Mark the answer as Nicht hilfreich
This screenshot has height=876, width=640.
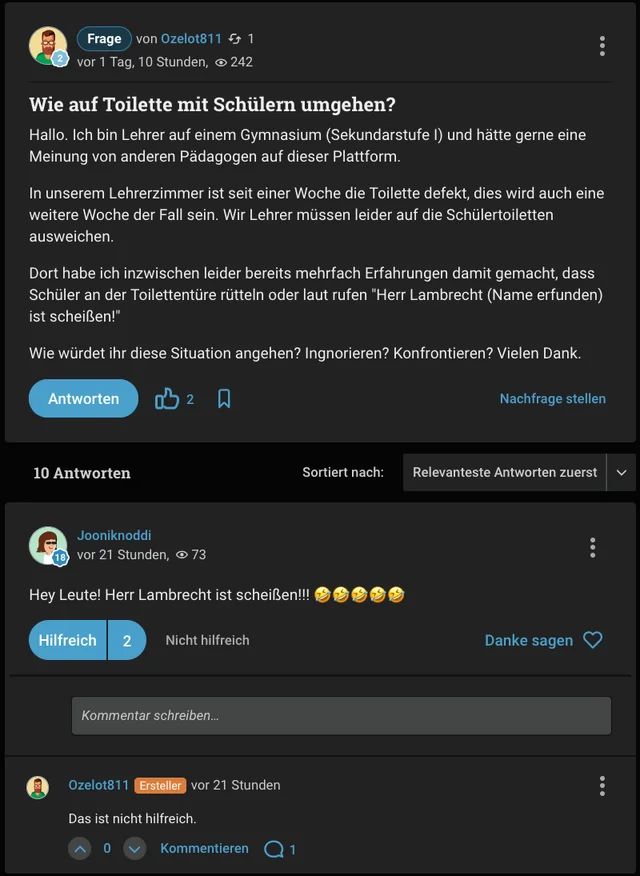click(207, 640)
